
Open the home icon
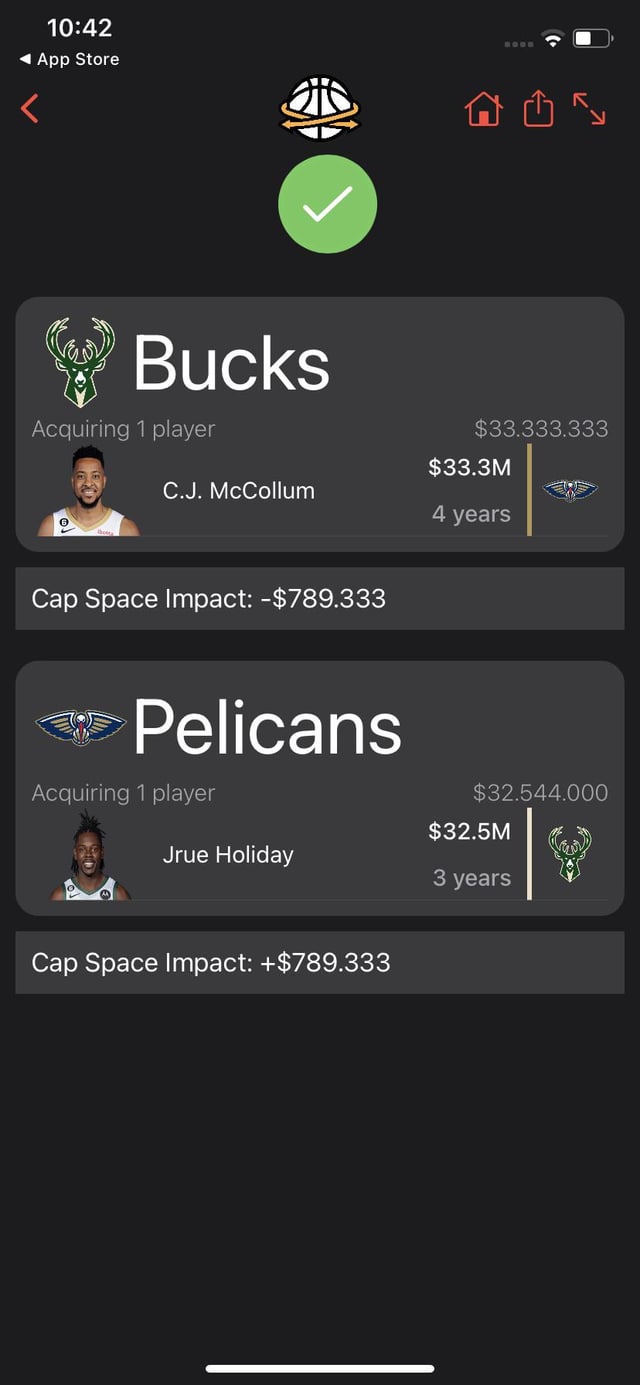pos(483,108)
